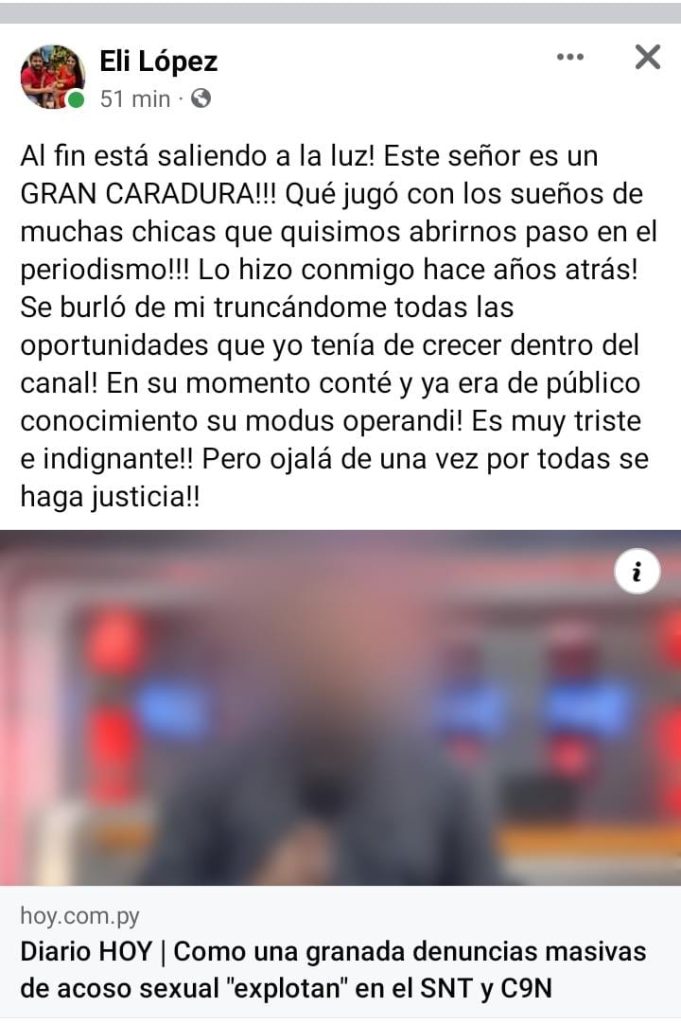Dismiss the post with the X icon
681x1024 pixels.
tap(648, 58)
